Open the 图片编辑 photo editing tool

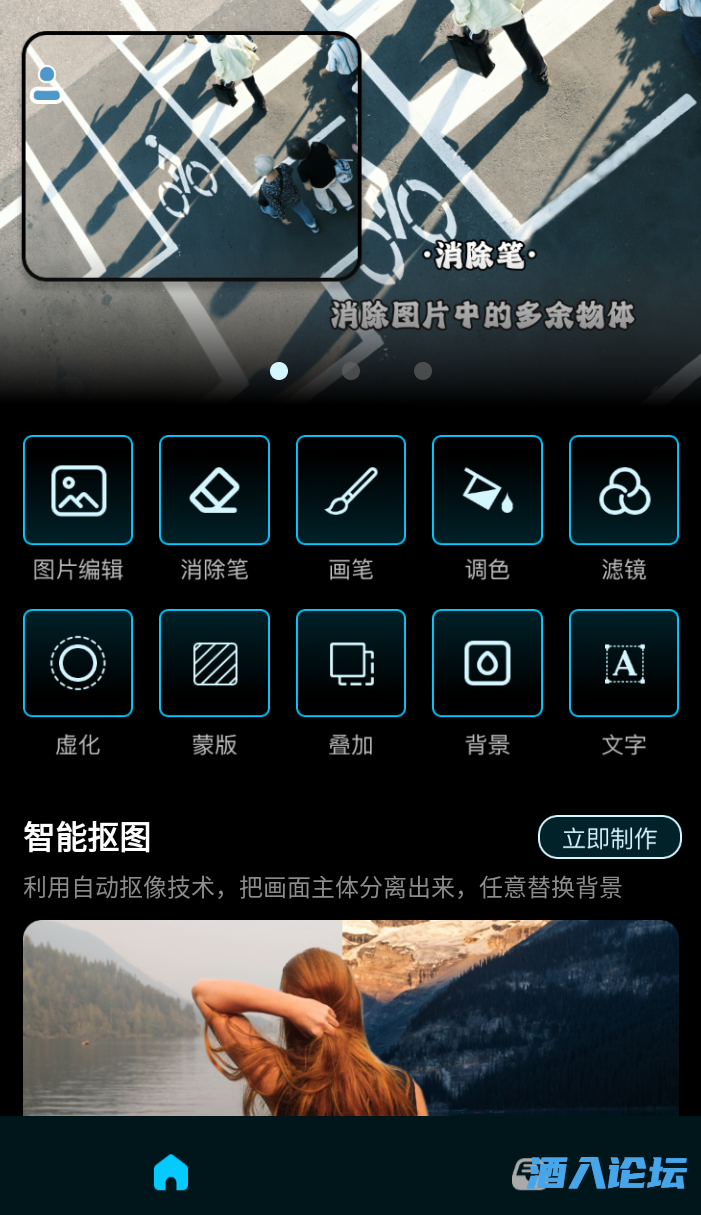tap(78, 490)
